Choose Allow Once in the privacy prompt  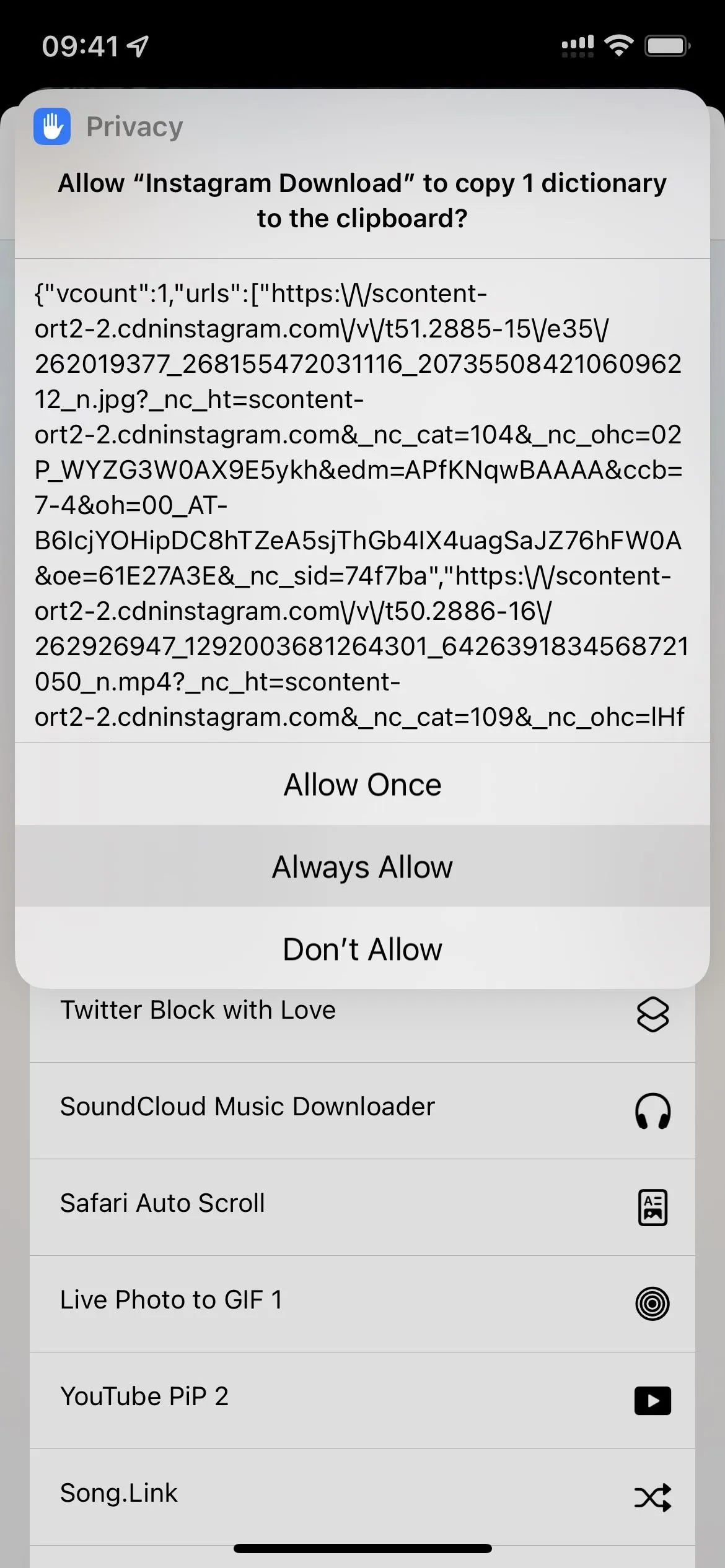(362, 784)
